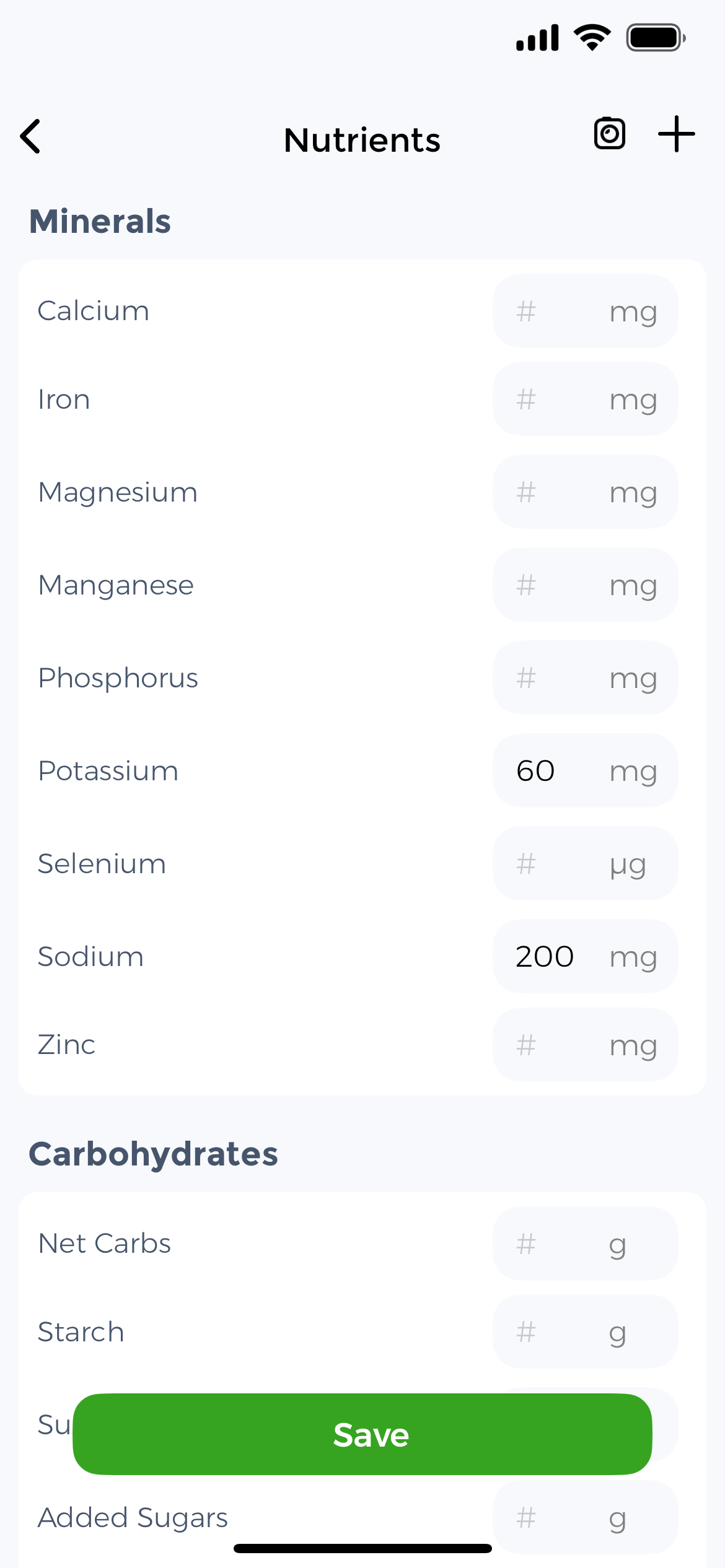The height and width of the screenshot is (1568, 725).
Task: Tap the Iron amount input
Action: (x=584, y=399)
